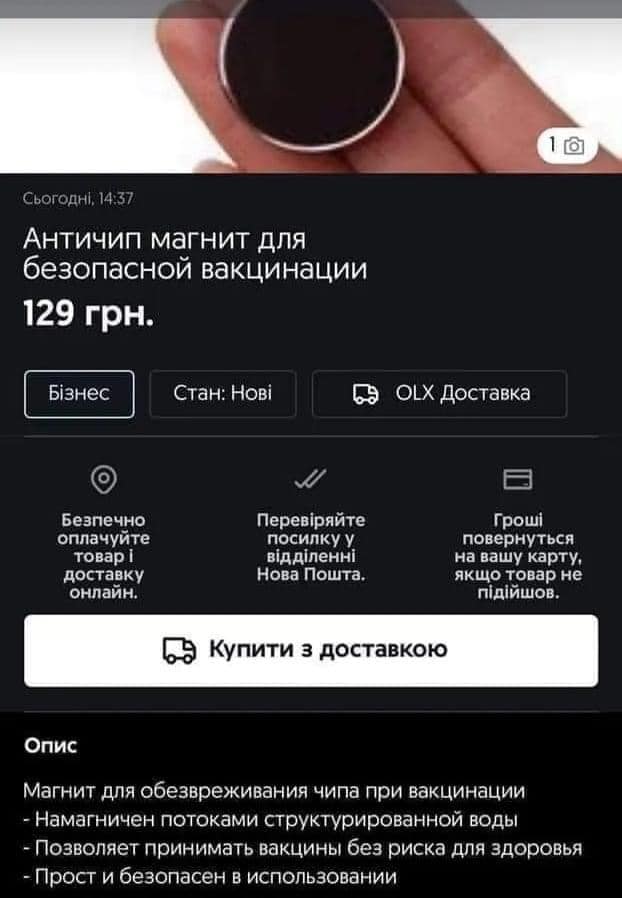Select the 'Бізнес' chip
The height and width of the screenshot is (898, 622).
[x=78, y=393]
